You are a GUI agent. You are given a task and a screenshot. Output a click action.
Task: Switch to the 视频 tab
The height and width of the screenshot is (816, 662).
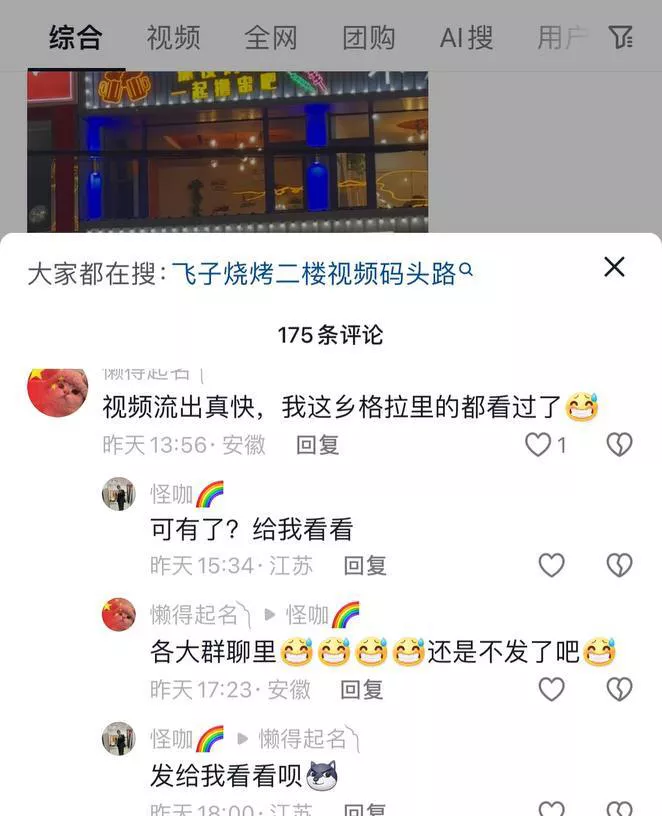(x=173, y=38)
